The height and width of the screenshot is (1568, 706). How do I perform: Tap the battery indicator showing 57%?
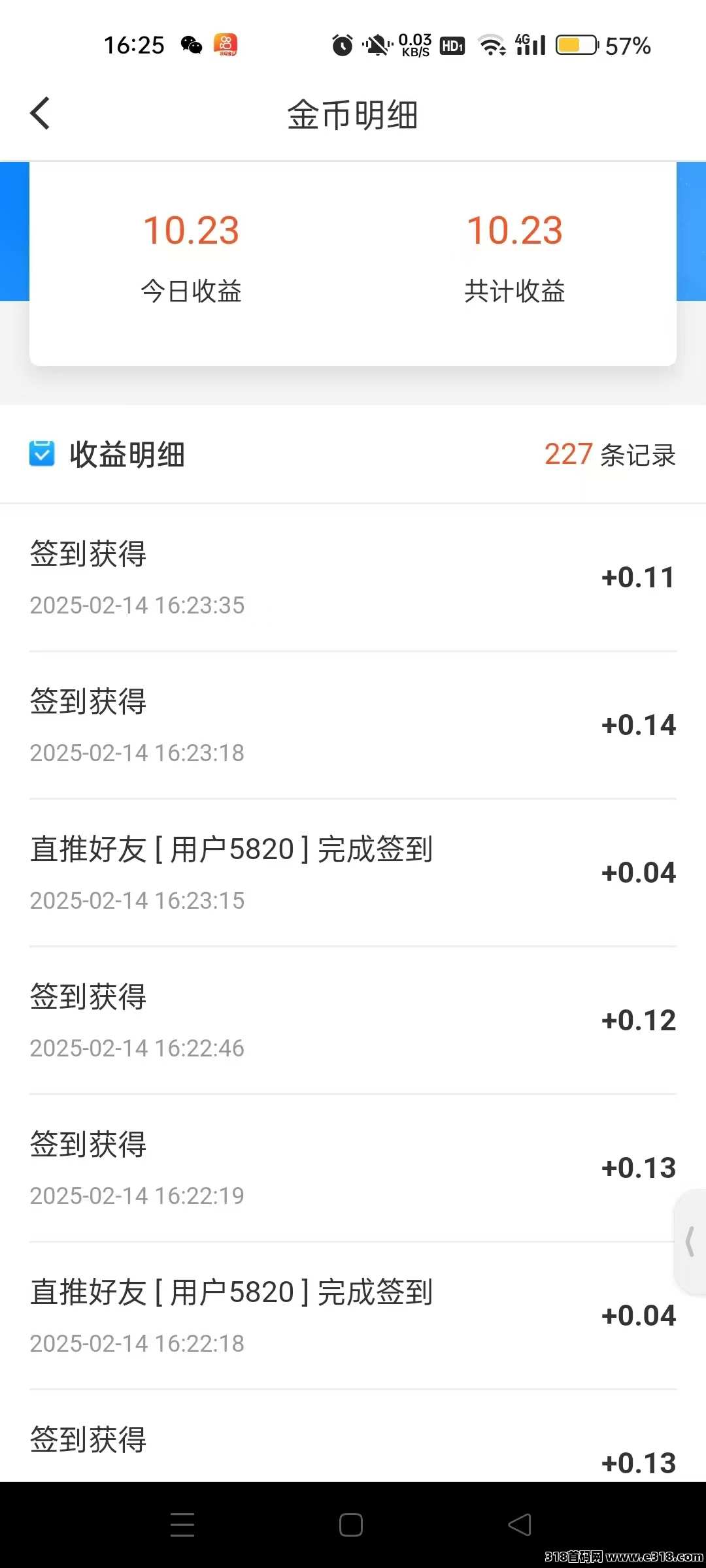click(x=578, y=46)
